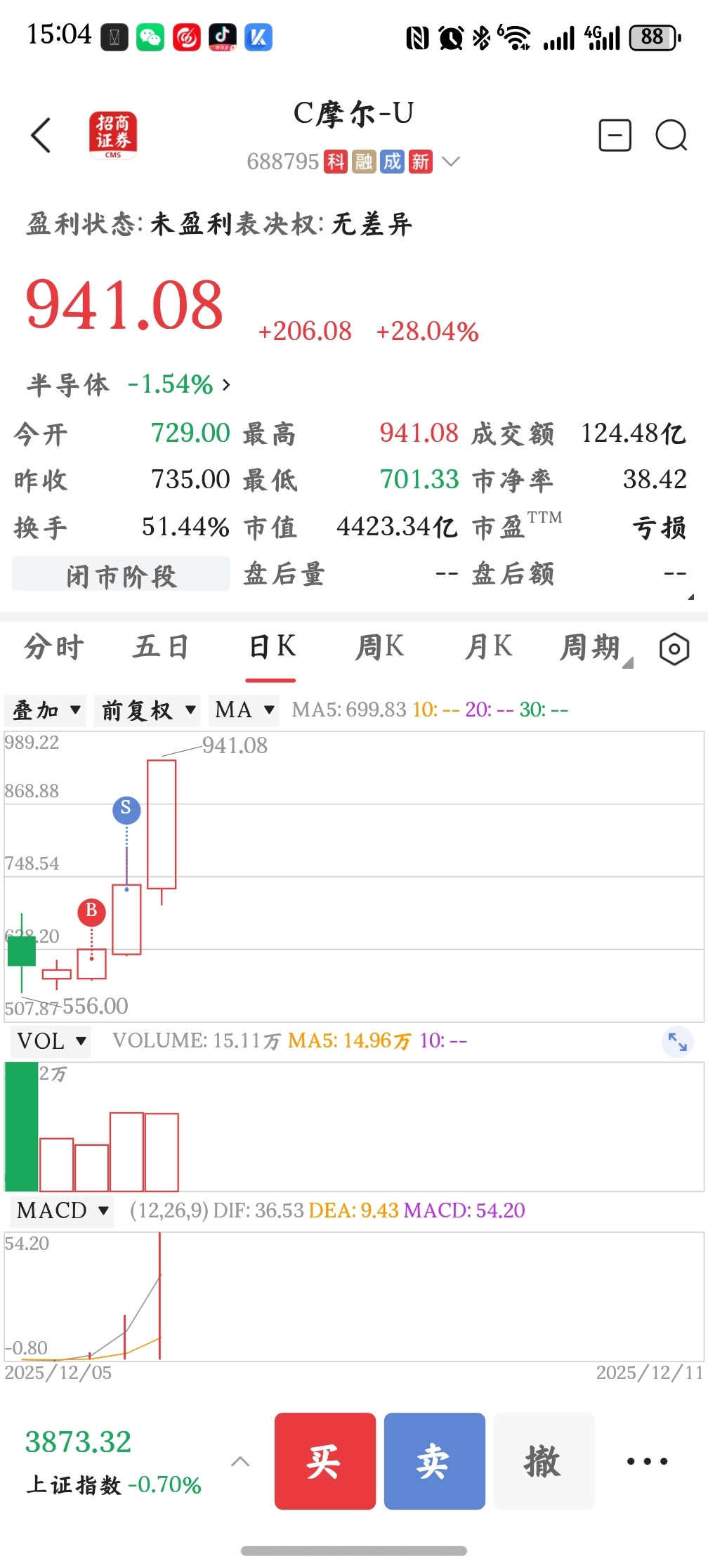
Task: Open the 叠加 overlay dropdown
Action: click(x=46, y=710)
